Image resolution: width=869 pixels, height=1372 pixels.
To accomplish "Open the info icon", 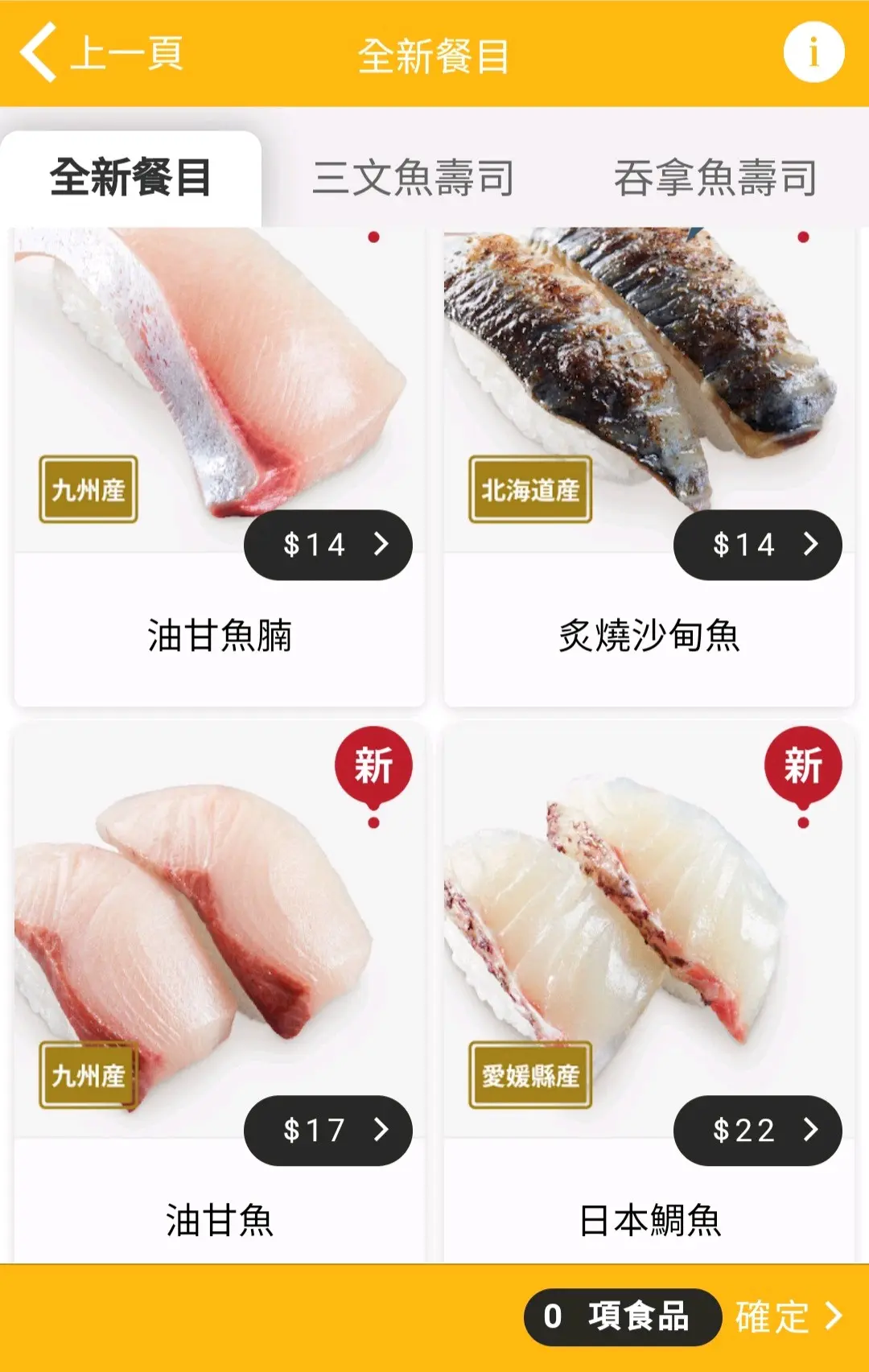I will click(x=813, y=53).
